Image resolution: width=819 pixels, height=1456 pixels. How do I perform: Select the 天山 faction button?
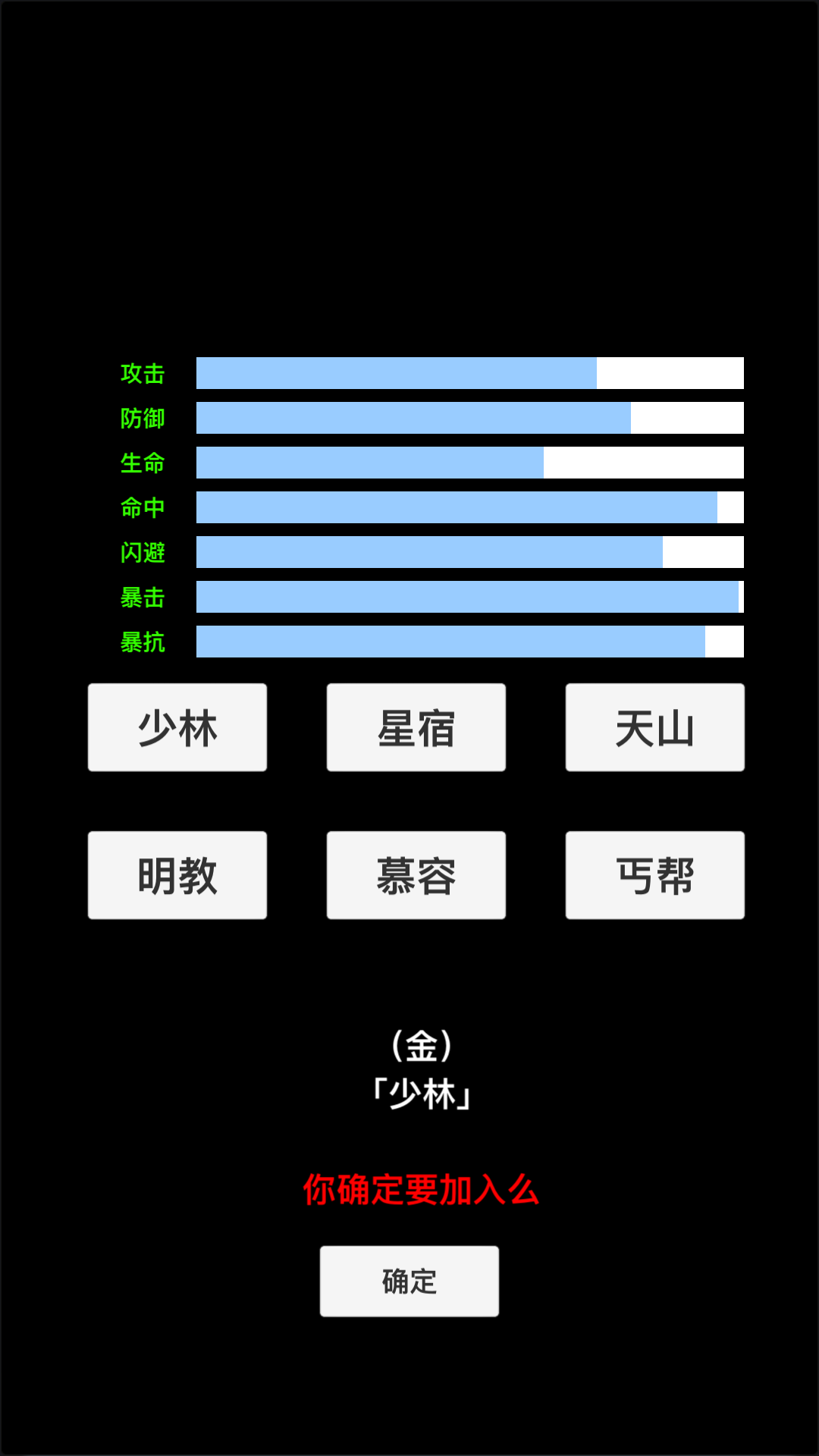point(654,726)
